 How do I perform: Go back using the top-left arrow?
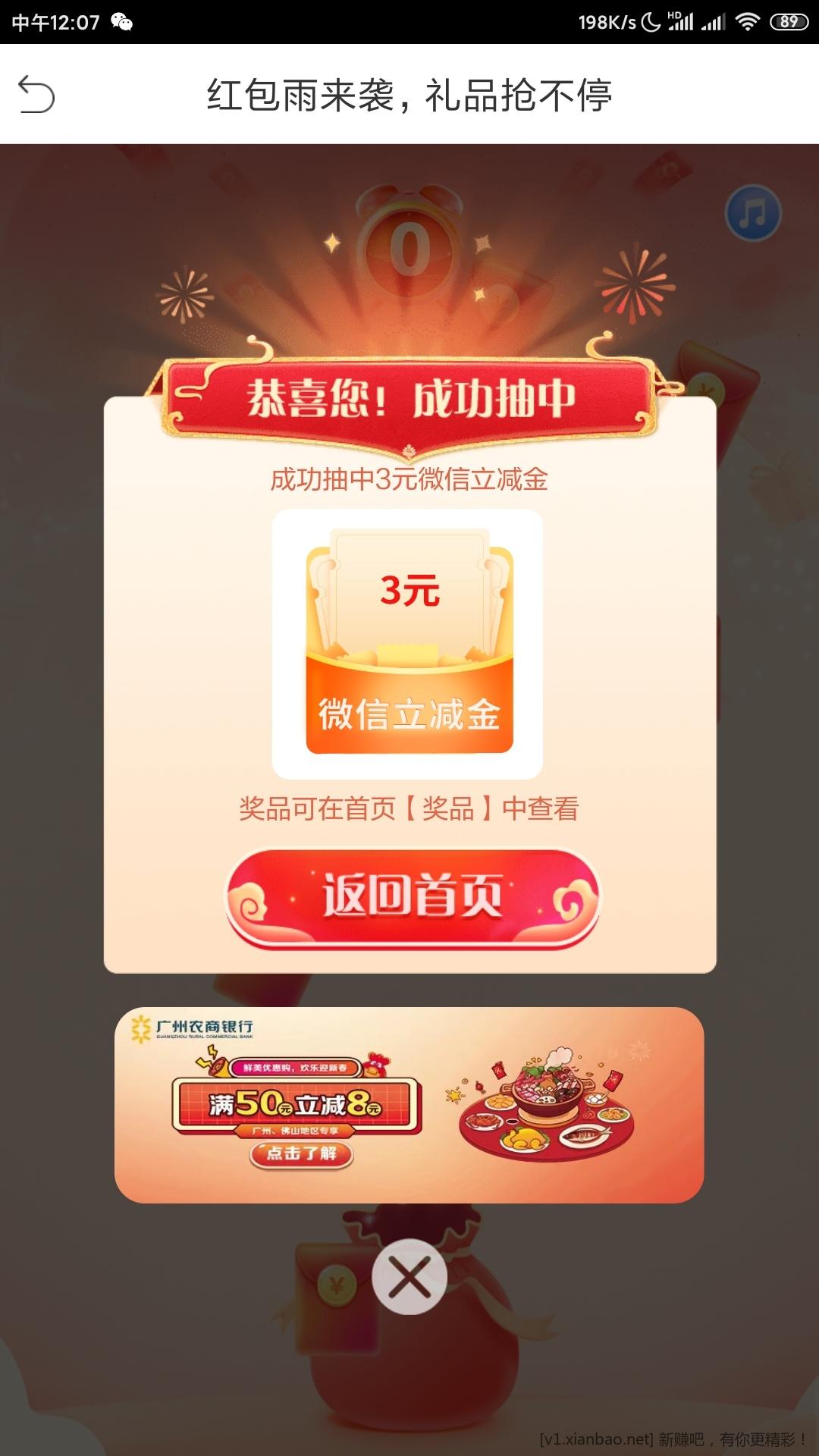(x=36, y=95)
